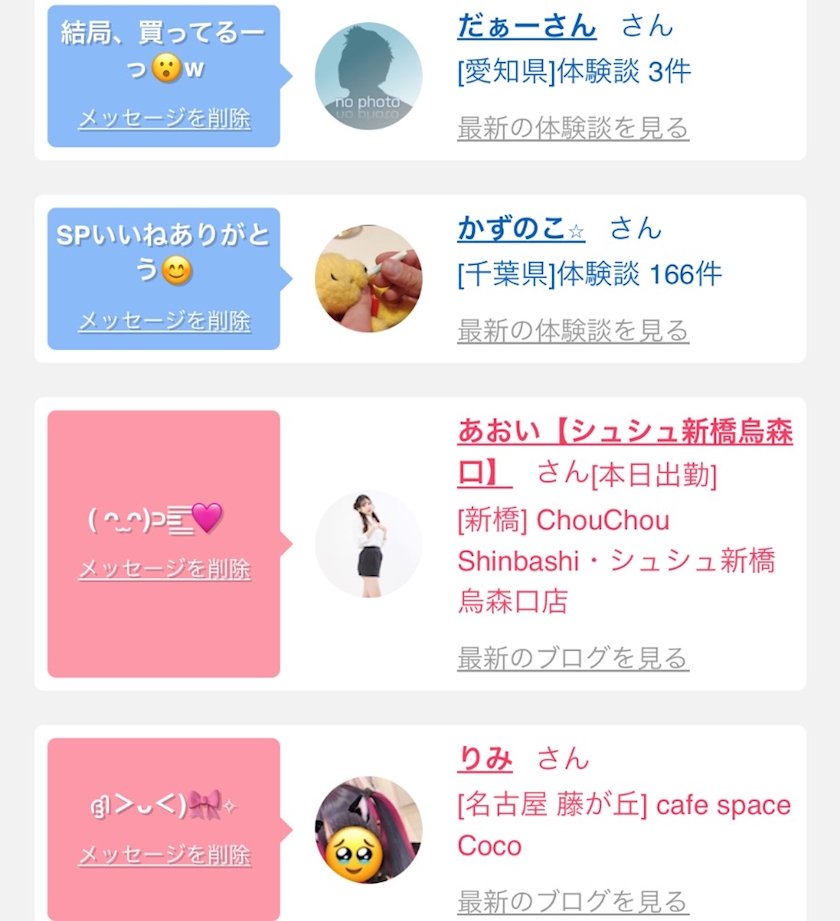View latest reviews by かずのこ☆
The width and height of the screenshot is (840, 921).
click(573, 330)
